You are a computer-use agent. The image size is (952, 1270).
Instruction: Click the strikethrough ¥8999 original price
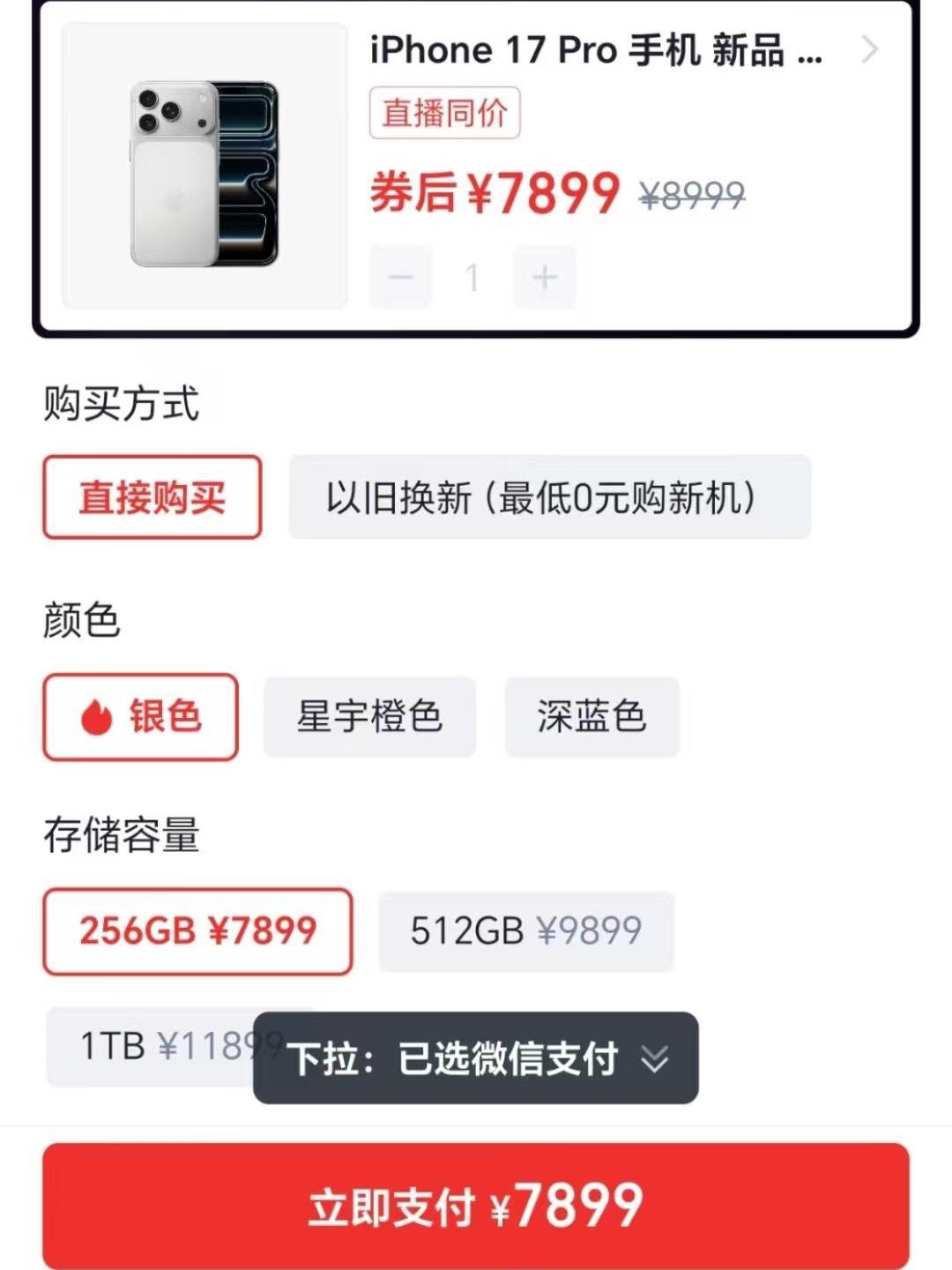(695, 196)
